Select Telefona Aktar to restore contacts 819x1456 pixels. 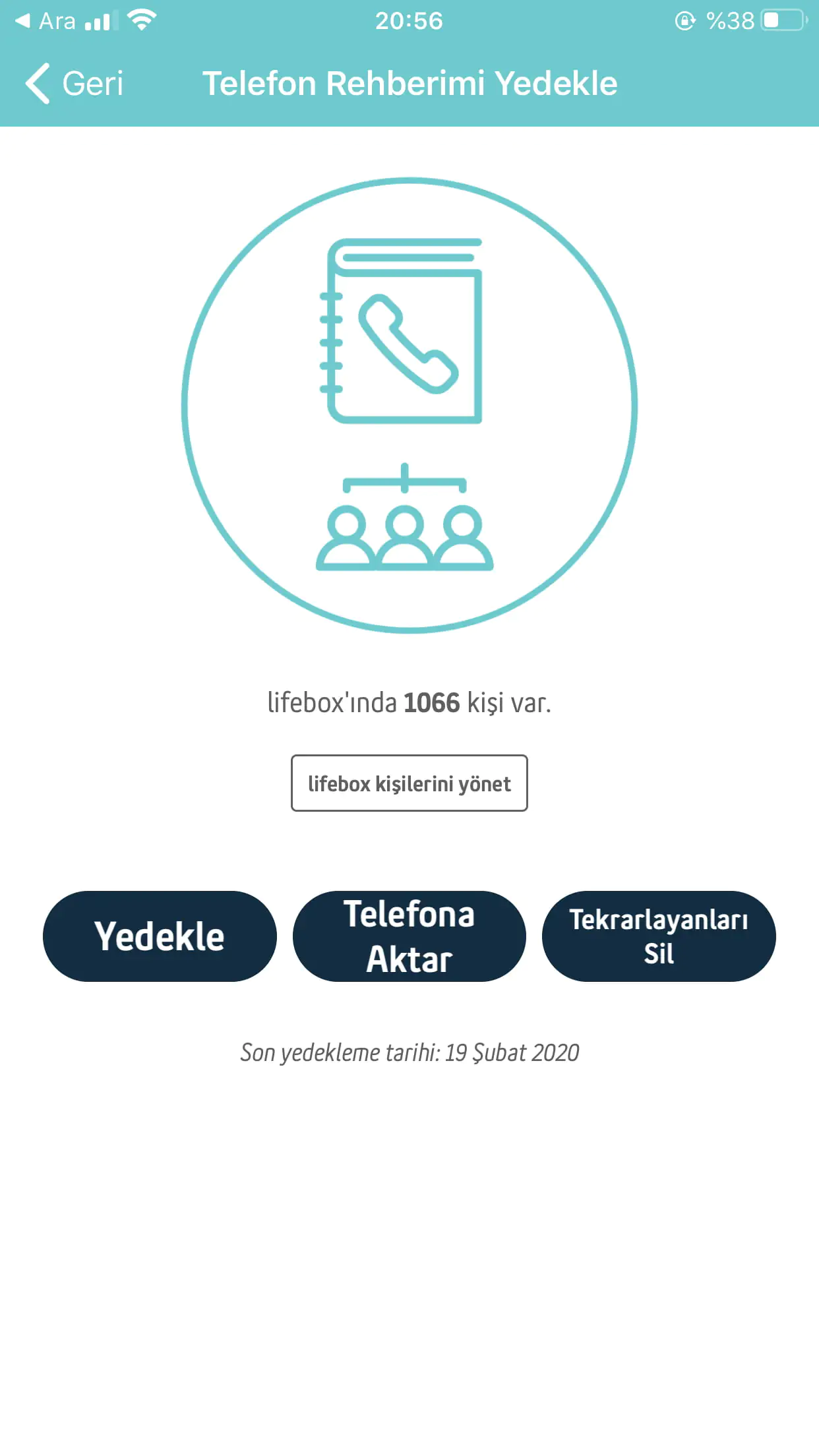click(409, 936)
